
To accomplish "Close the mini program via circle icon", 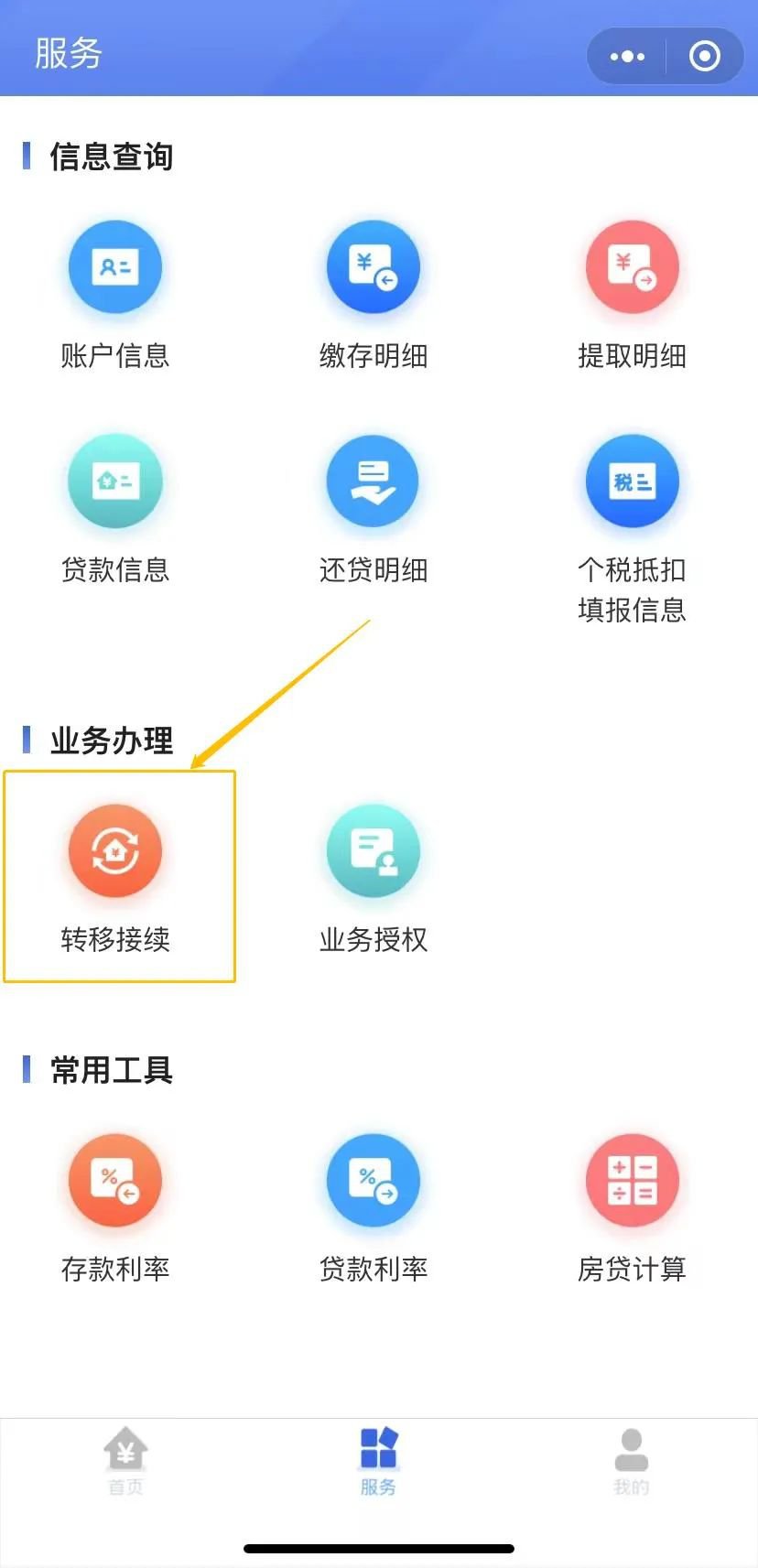I will tap(704, 57).
